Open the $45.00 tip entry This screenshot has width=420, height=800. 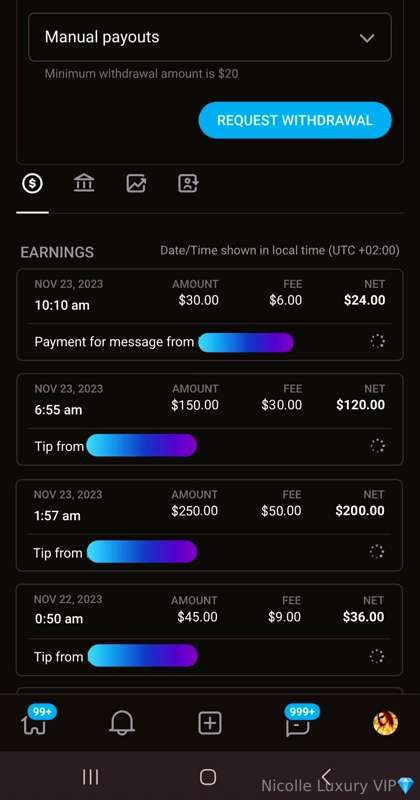click(210, 630)
